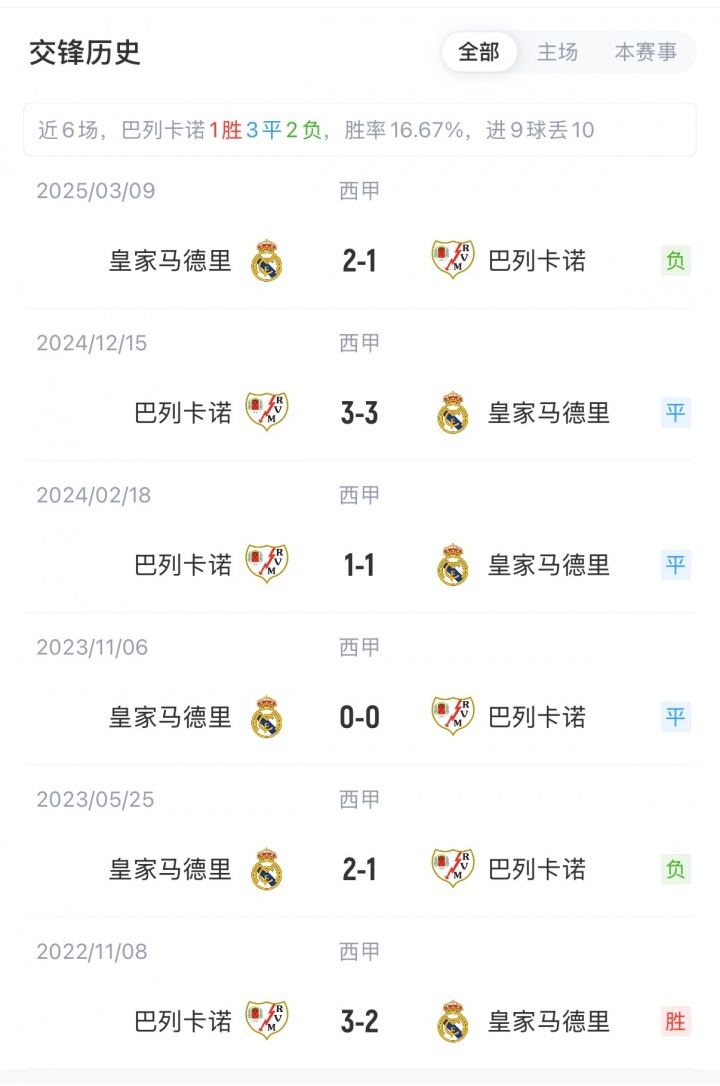Switch to the 本赛事 tab

click(x=645, y=52)
